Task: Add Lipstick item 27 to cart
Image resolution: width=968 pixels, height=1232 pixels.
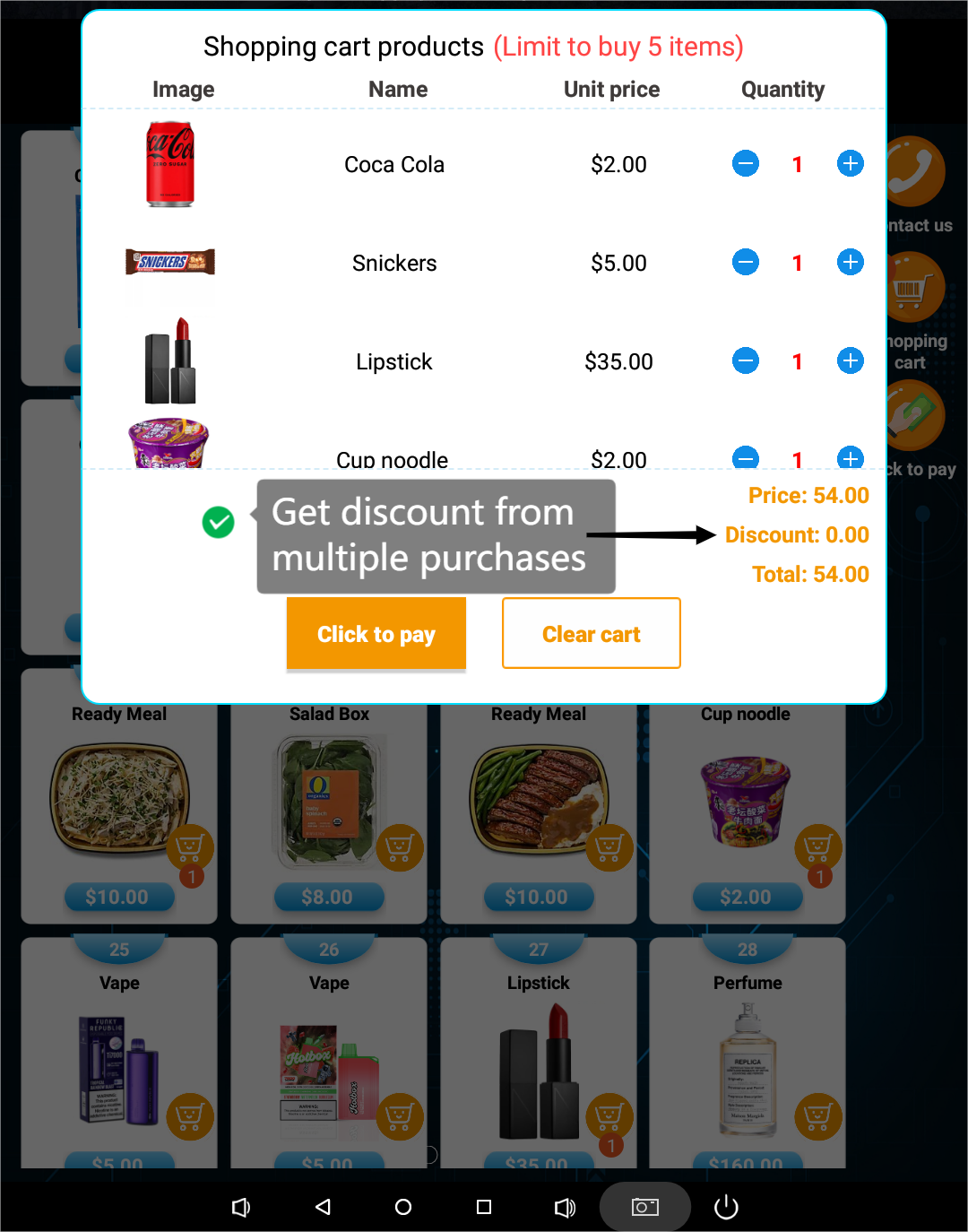Action: [x=609, y=1117]
